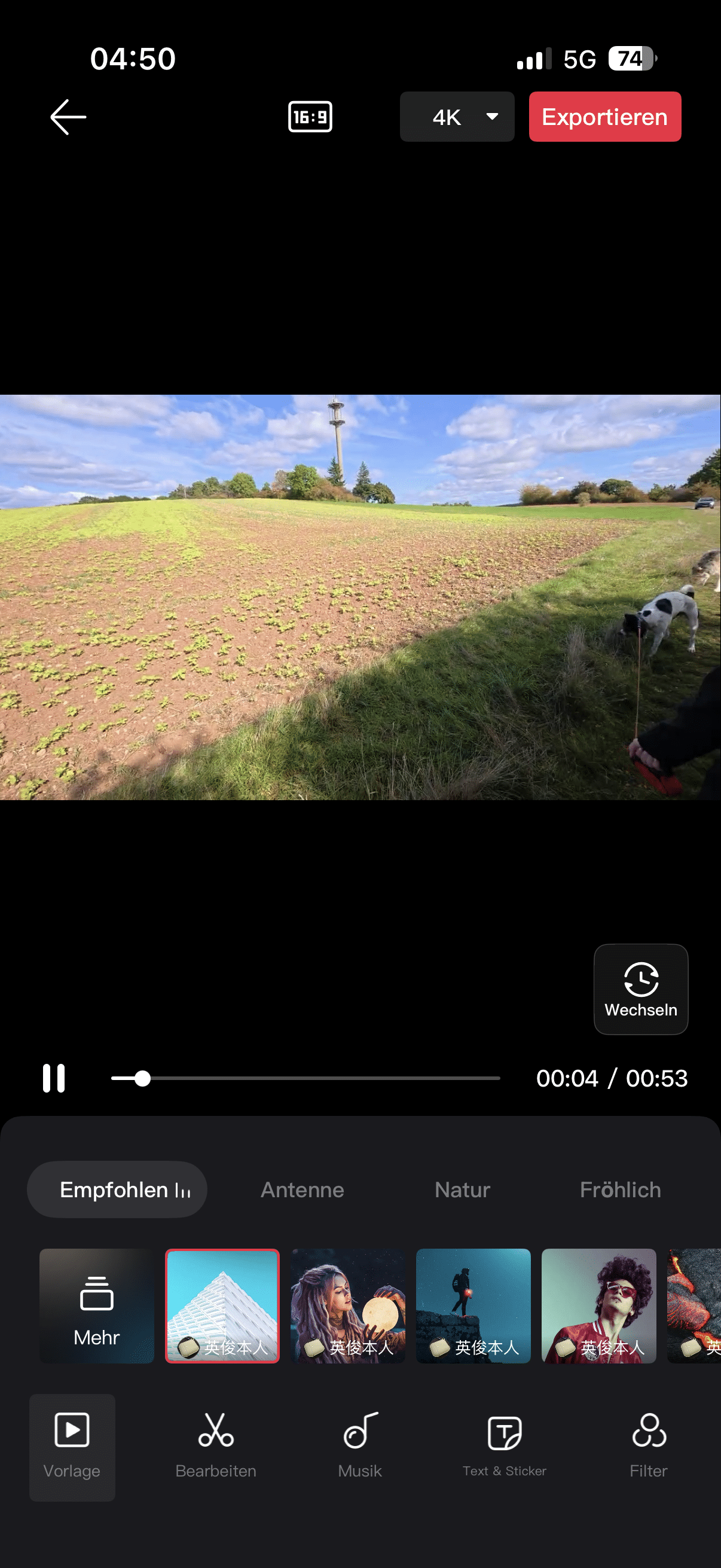Open the Filter tool
This screenshot has width=721, height=1568.
click(649, 1445)
